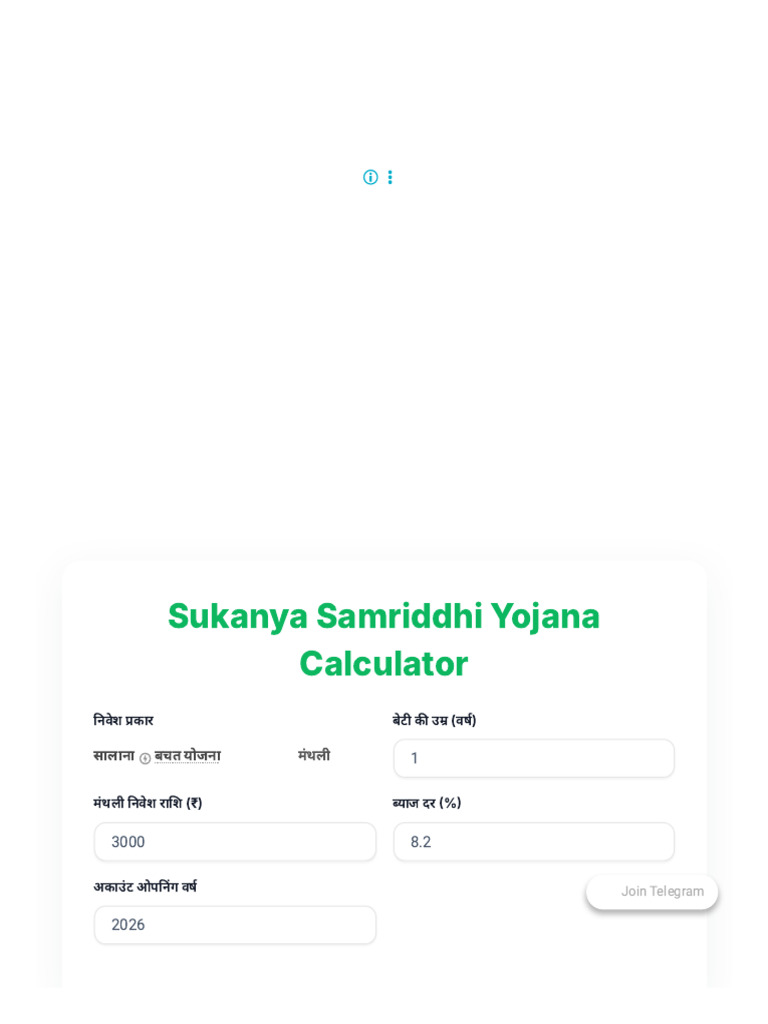This screenshot has width=768, height=1024.
Task: Select the मंथली investment type
Action: [x=314, y=756]
